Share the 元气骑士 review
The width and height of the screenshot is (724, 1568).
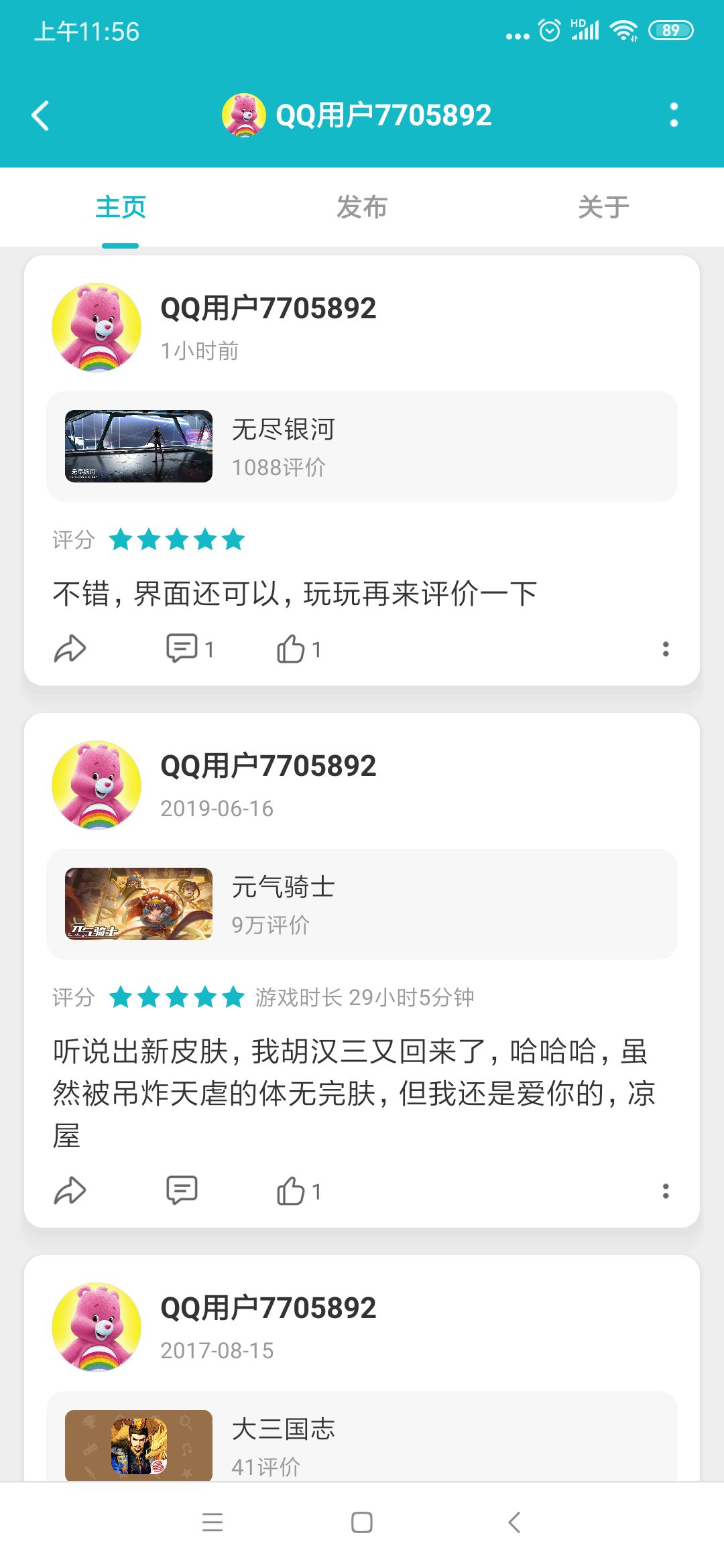[70, 1191]
